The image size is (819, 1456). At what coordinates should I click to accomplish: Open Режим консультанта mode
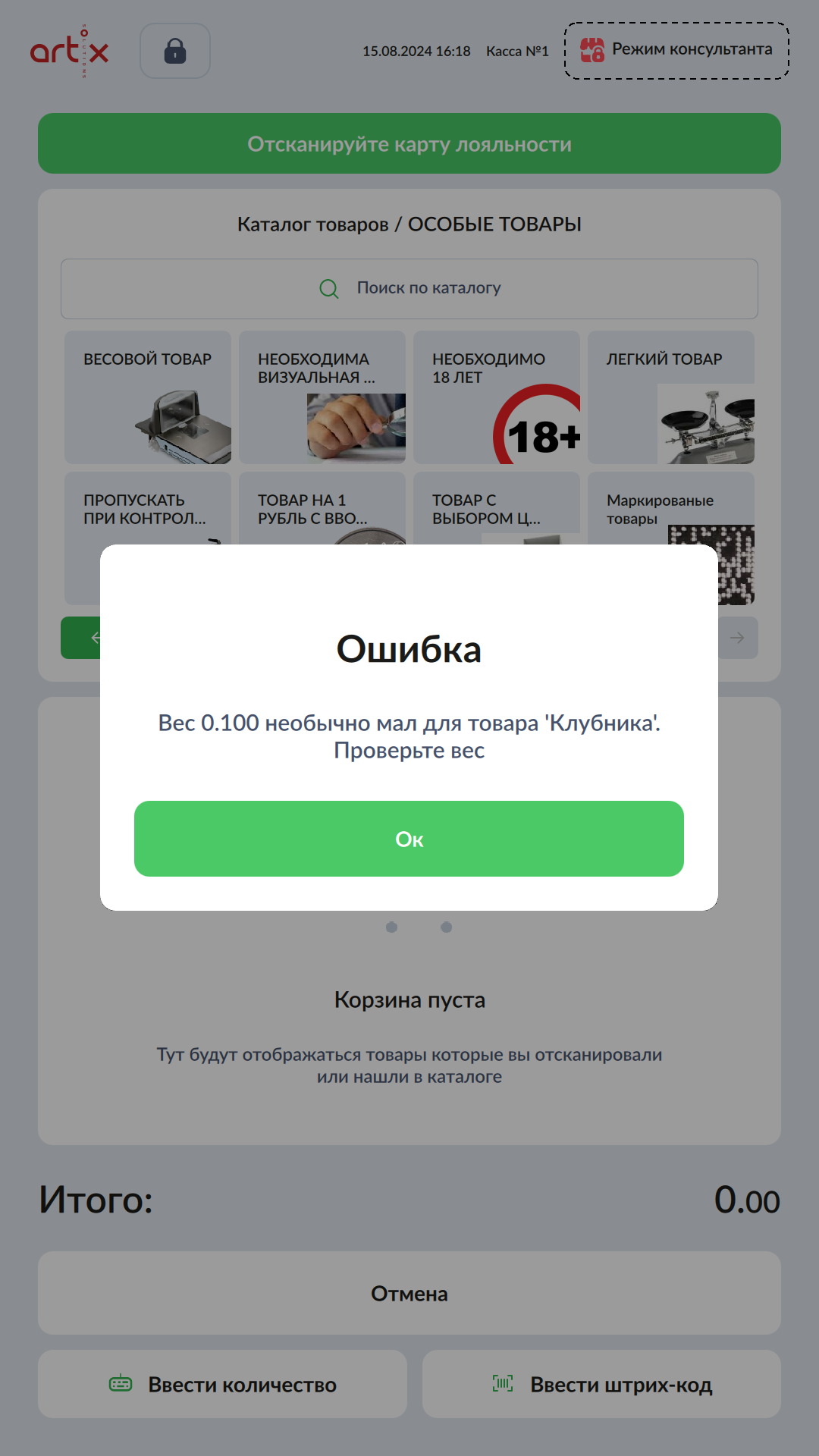point(676,50)
